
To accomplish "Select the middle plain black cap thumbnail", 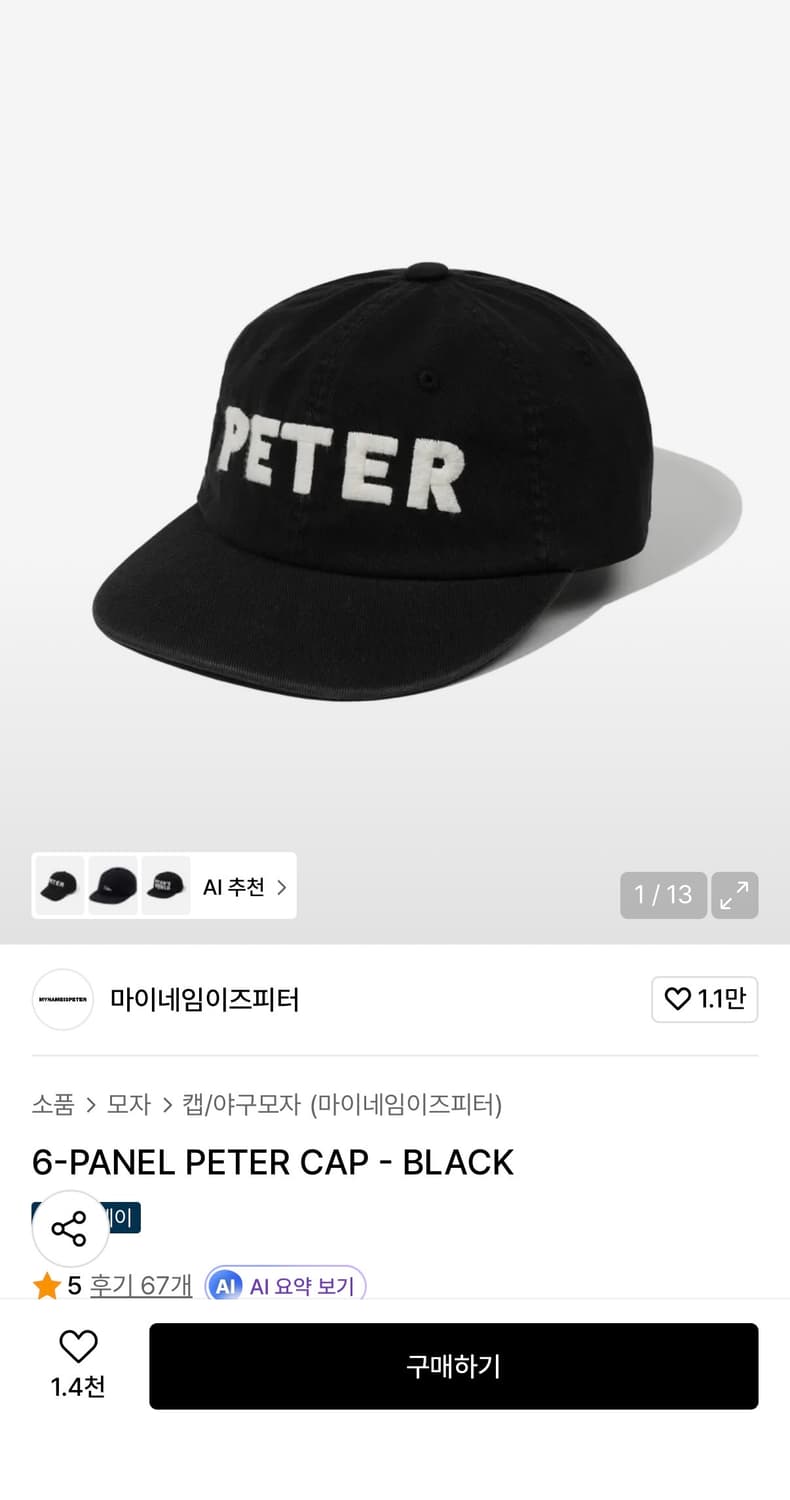I will click(x=112, y=886).
